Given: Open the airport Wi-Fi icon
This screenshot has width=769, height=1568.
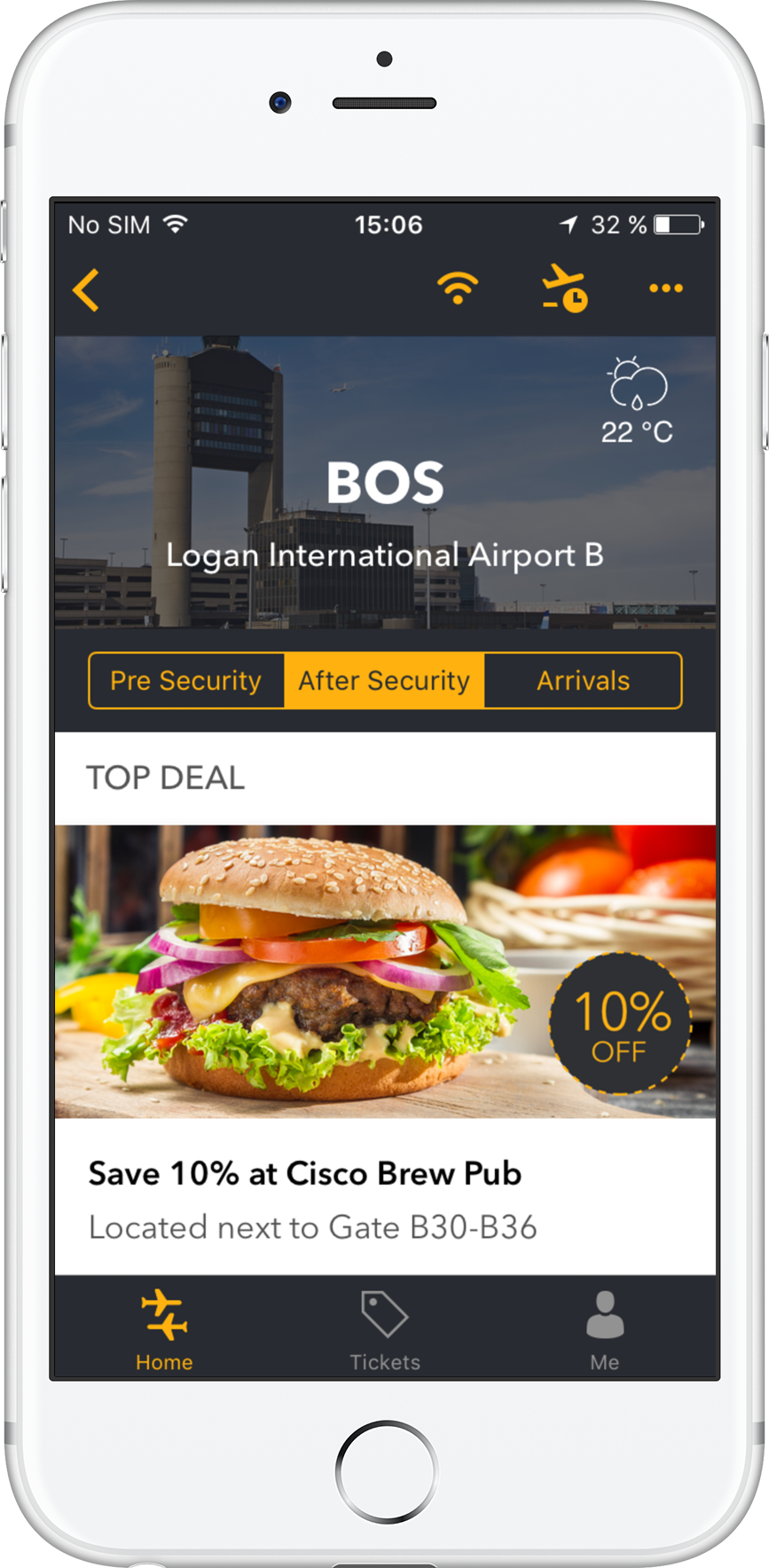Looking at the screenshot, I should point(458,288).
